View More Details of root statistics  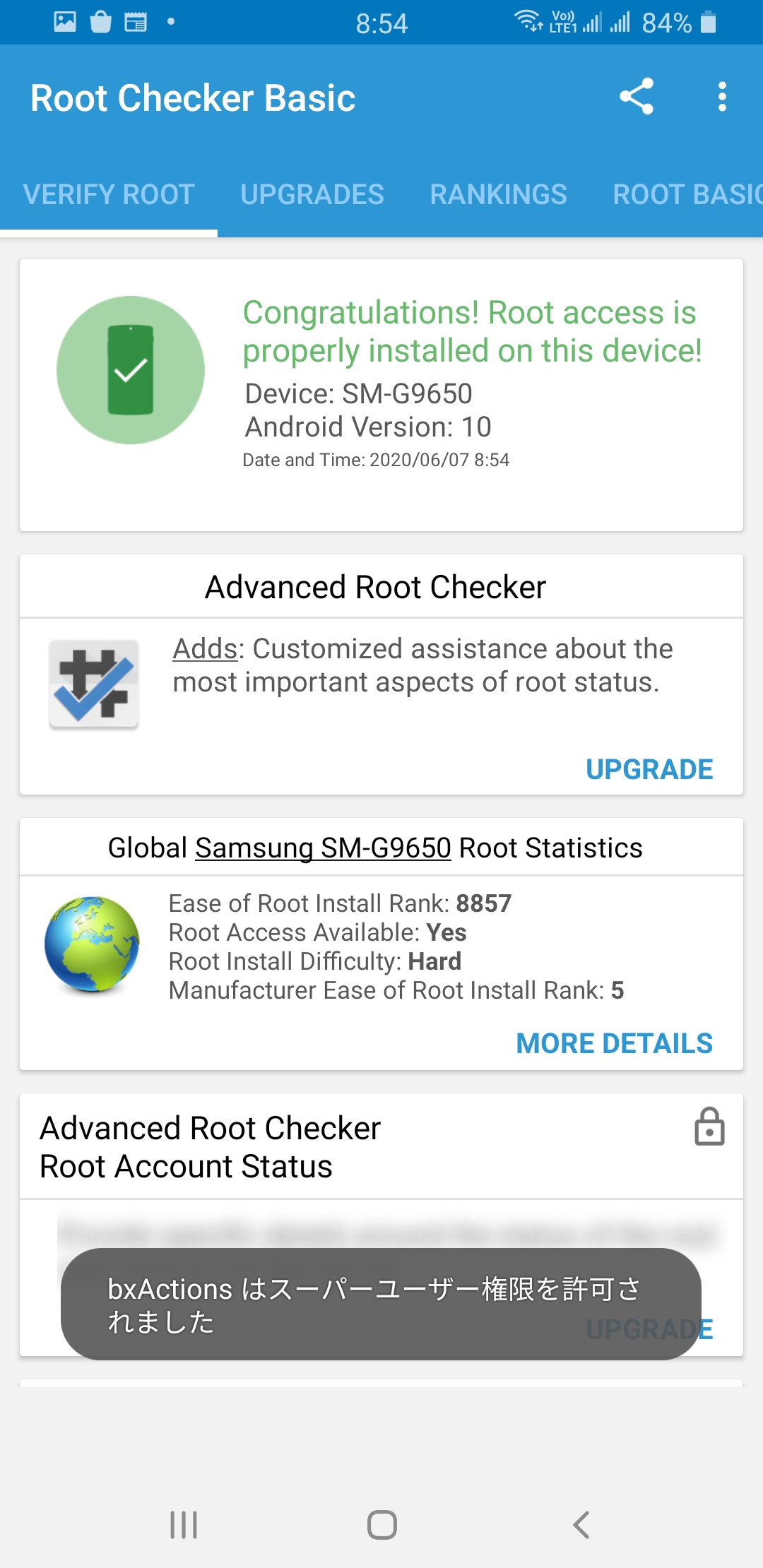614,1043
